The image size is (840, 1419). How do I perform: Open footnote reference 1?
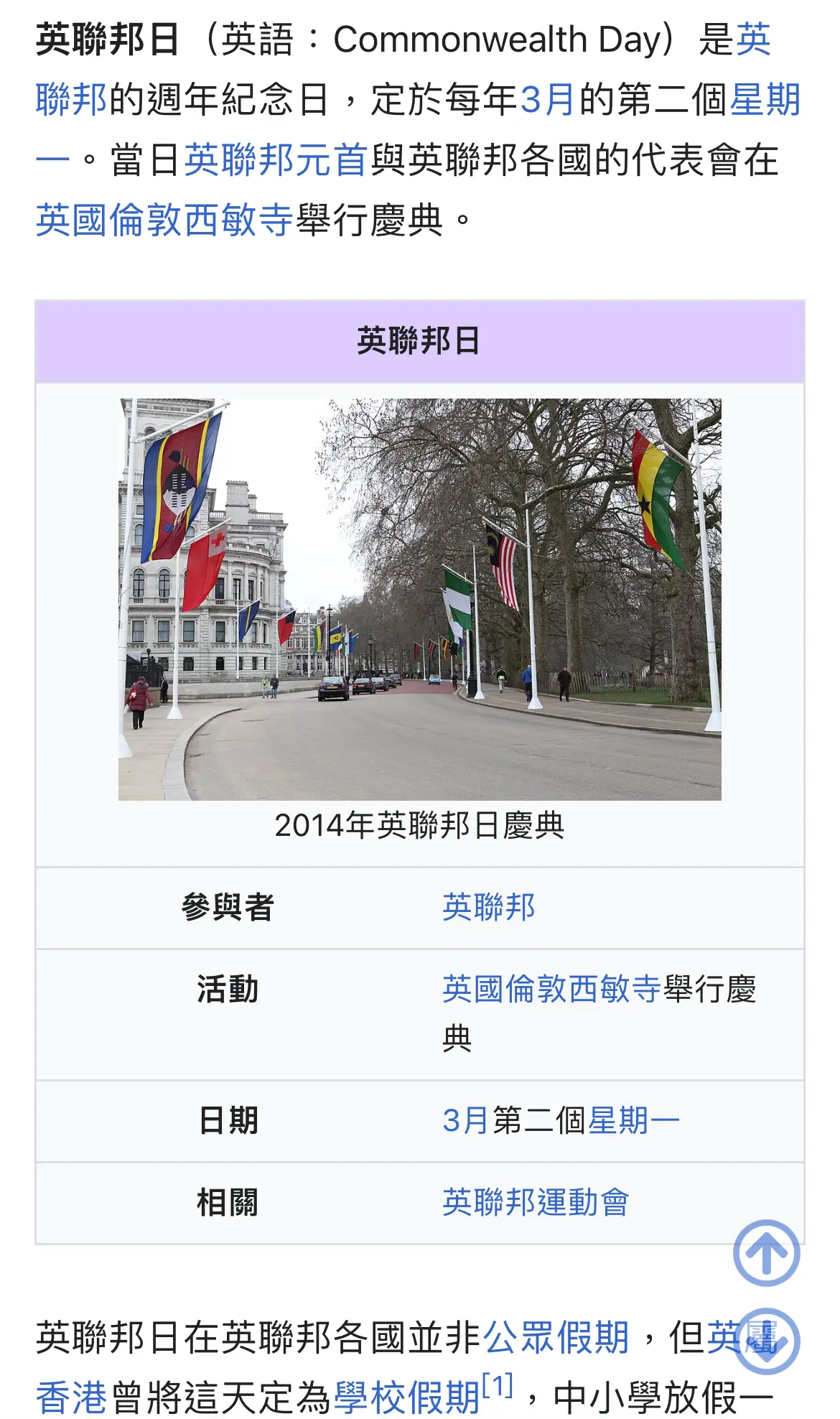click(498, 1385)
